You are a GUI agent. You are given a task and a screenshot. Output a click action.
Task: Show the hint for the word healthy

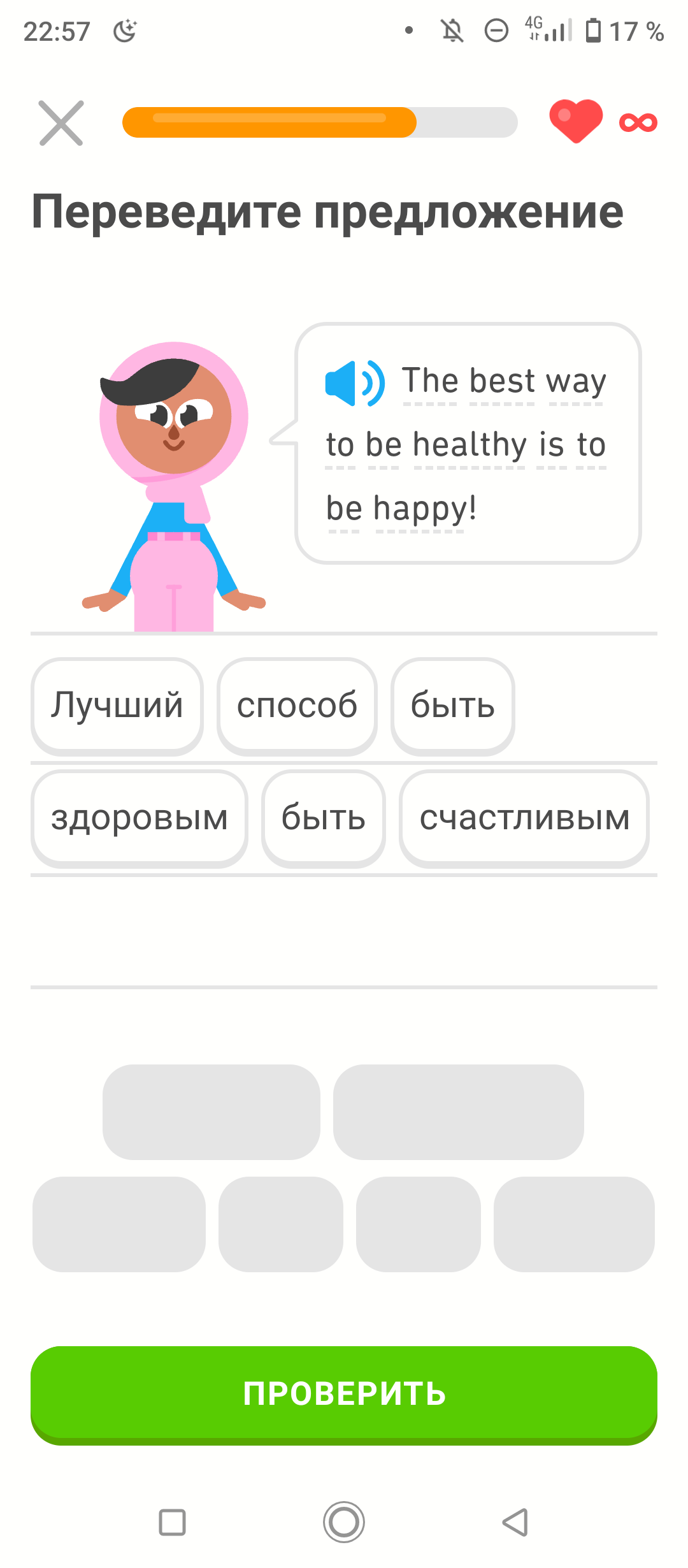[469, 445]
